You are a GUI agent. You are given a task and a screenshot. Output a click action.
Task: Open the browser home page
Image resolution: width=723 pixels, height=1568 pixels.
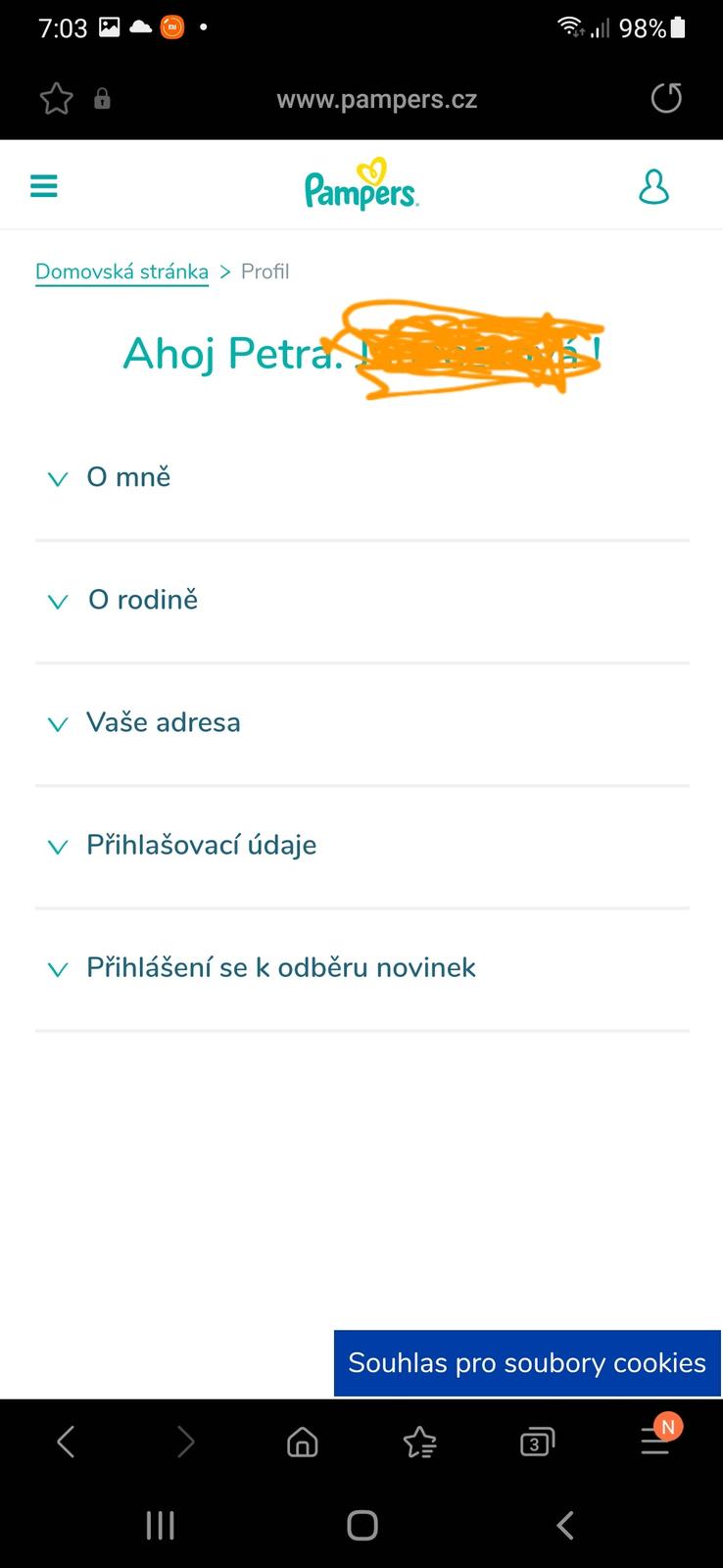coord(302,1442)
